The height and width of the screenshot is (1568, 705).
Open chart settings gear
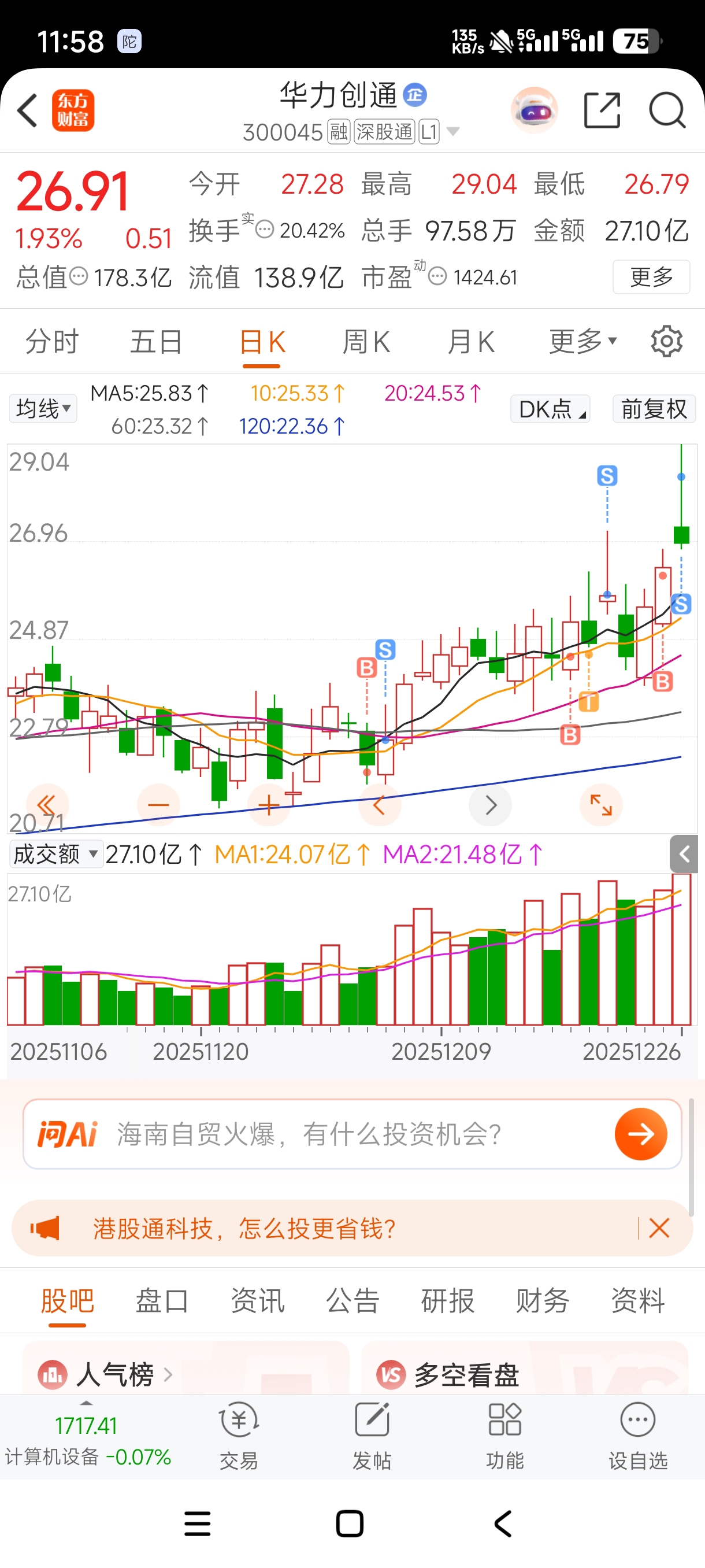[667, 342]
